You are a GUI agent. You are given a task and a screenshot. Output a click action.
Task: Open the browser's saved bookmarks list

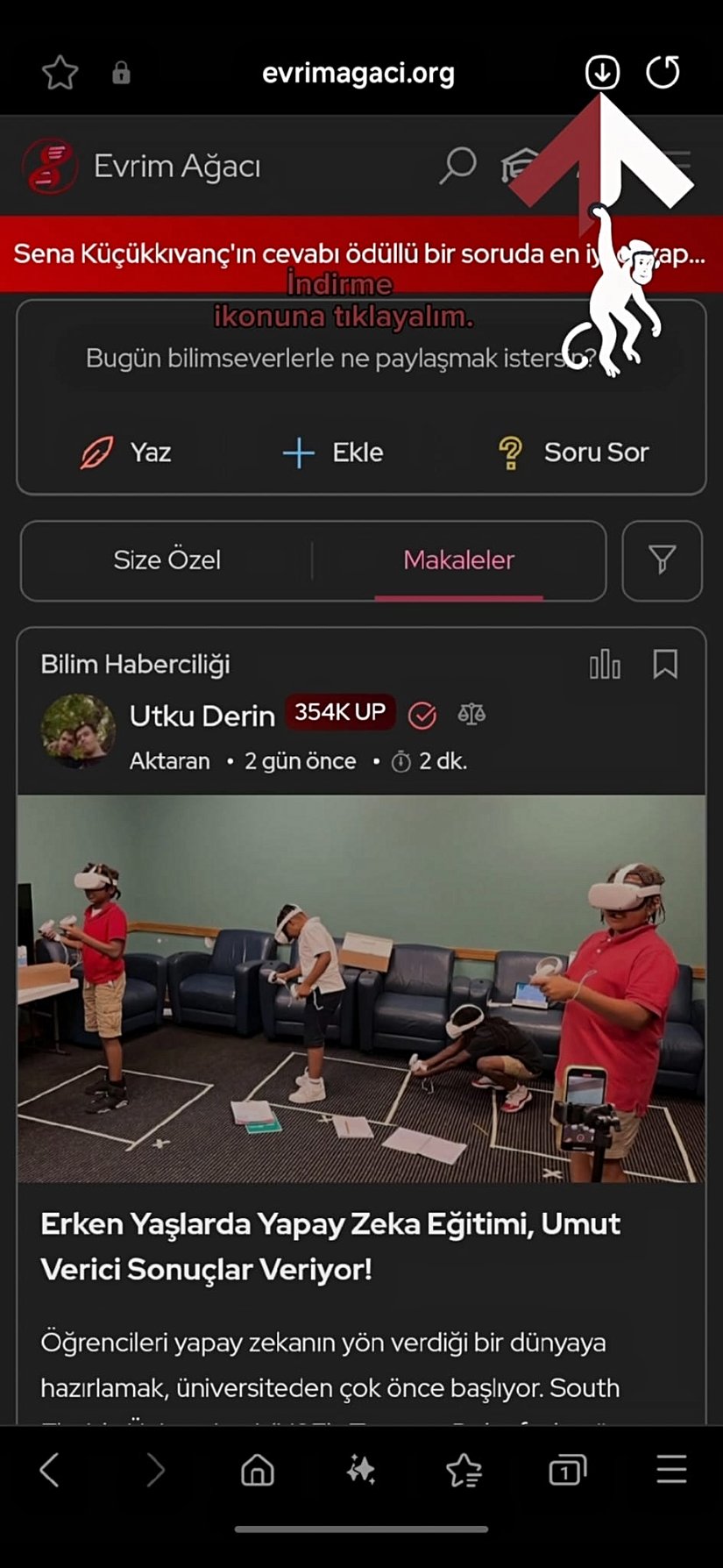(x=464, y=1470)
